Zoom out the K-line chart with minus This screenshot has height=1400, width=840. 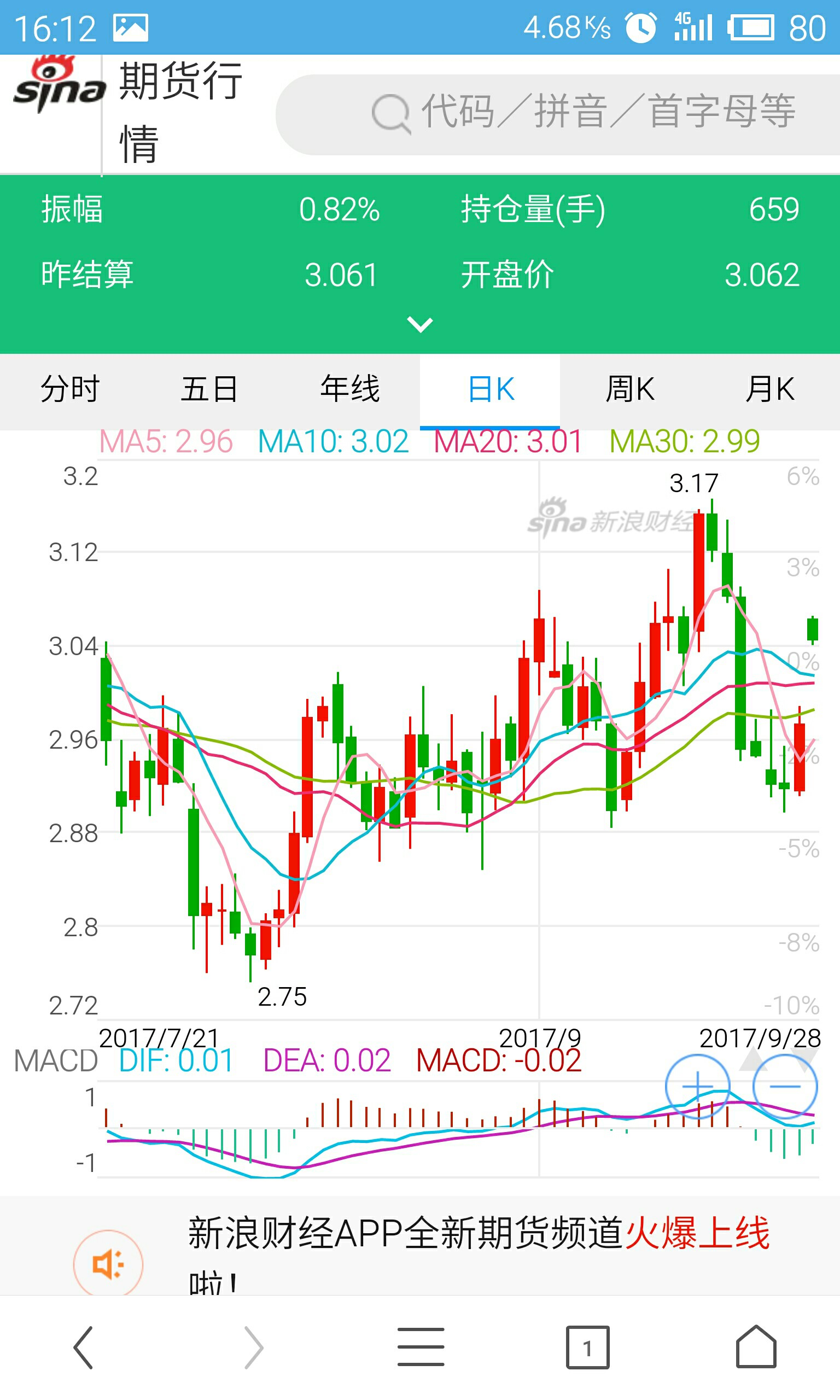pyautogui.click(x=785, y=1087)
